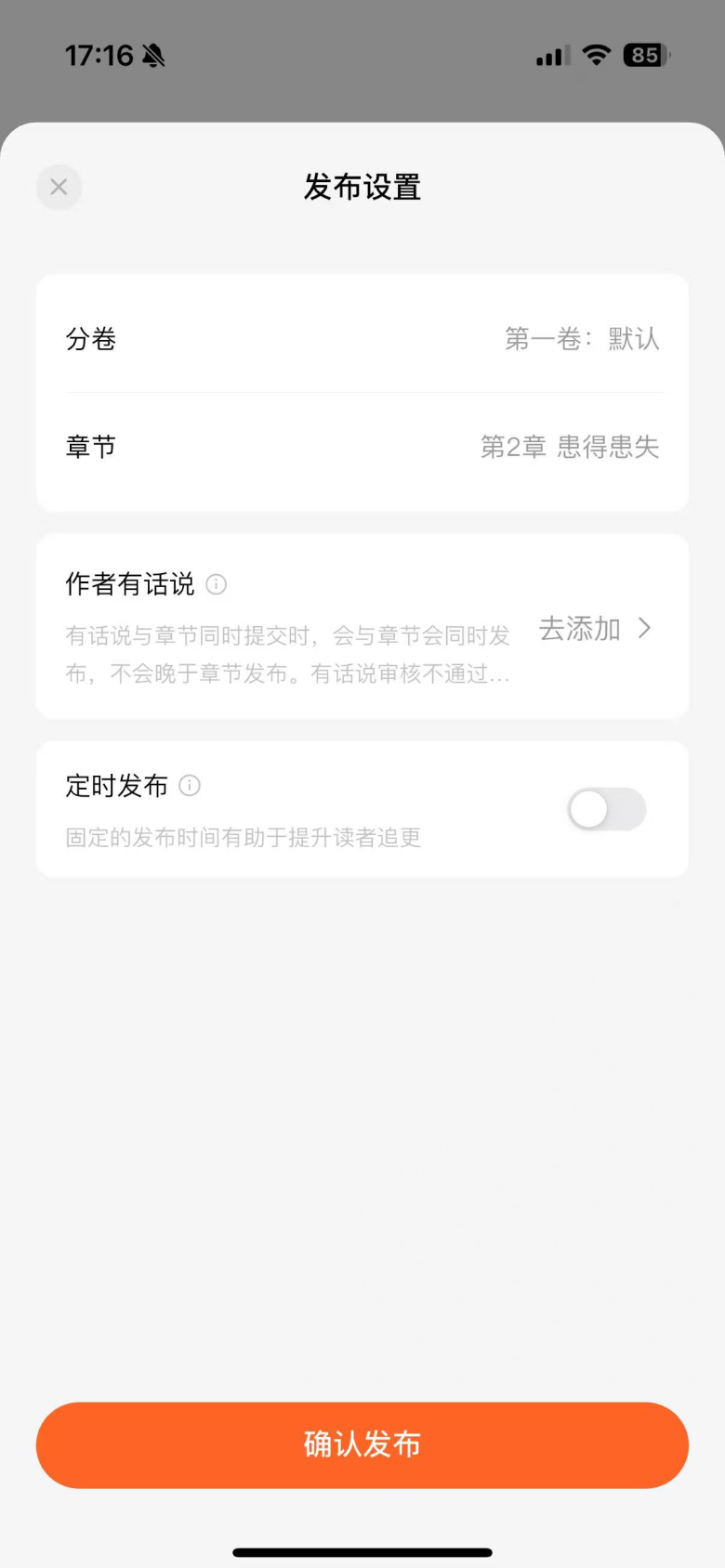Image resolution: width=725 pixels, height=1568 pixels.
Task: Enable the 定时发布 switch
Action: click(x=607, y=810)
